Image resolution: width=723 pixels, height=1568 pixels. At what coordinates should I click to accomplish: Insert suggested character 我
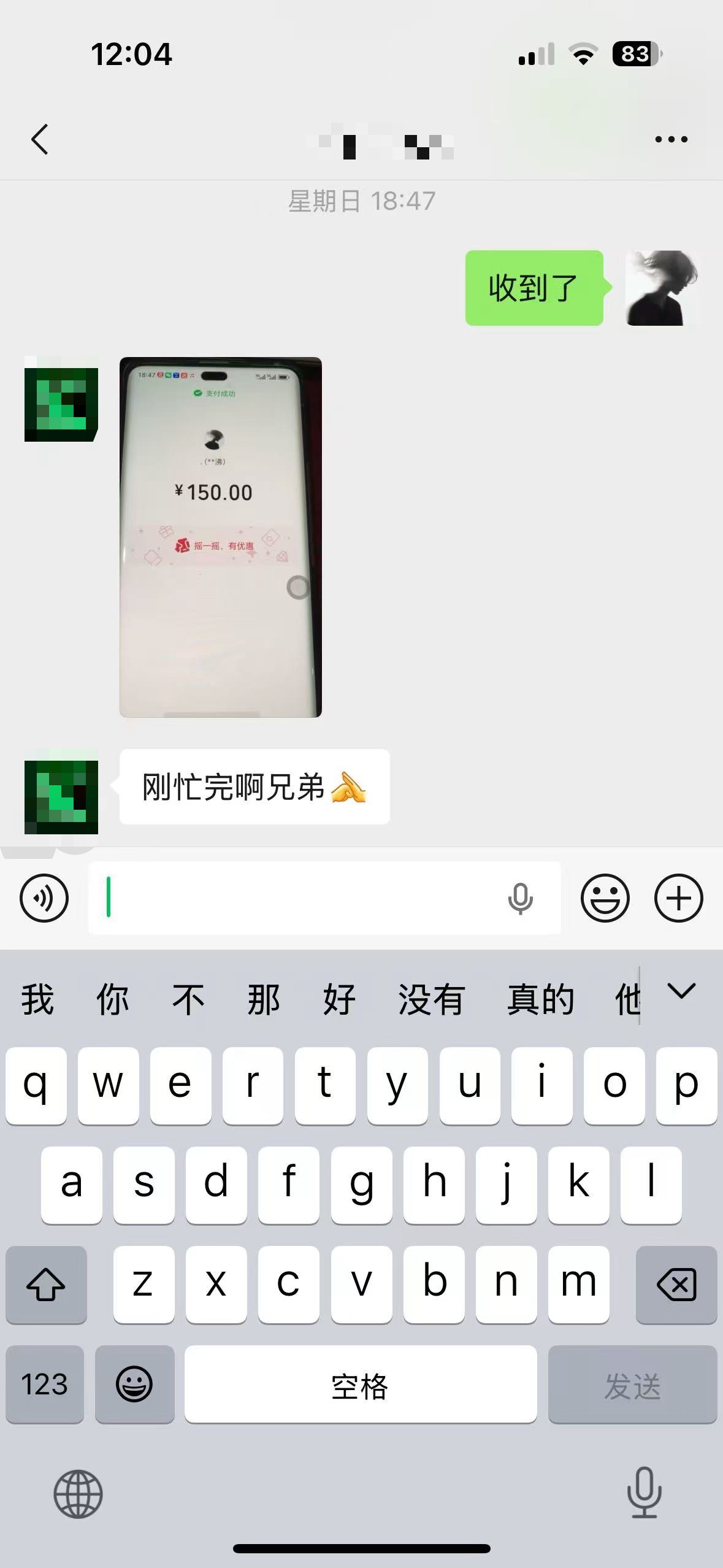click(37, 999)
